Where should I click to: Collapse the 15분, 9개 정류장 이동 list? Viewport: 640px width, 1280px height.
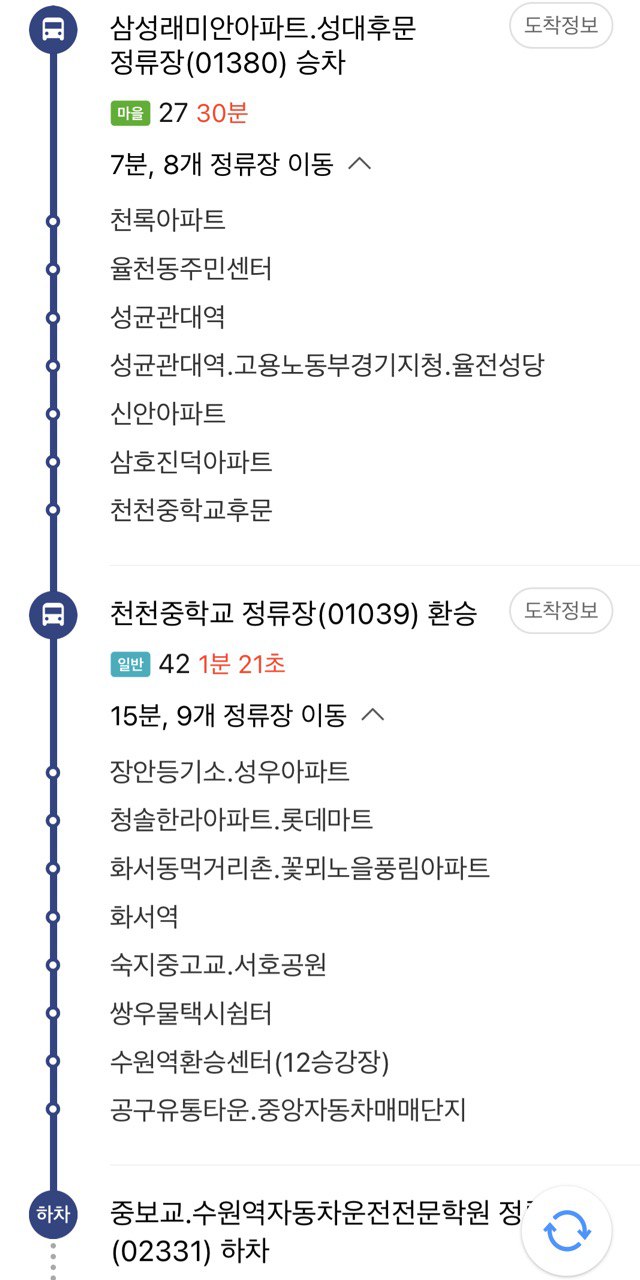(x=372, y=715)
